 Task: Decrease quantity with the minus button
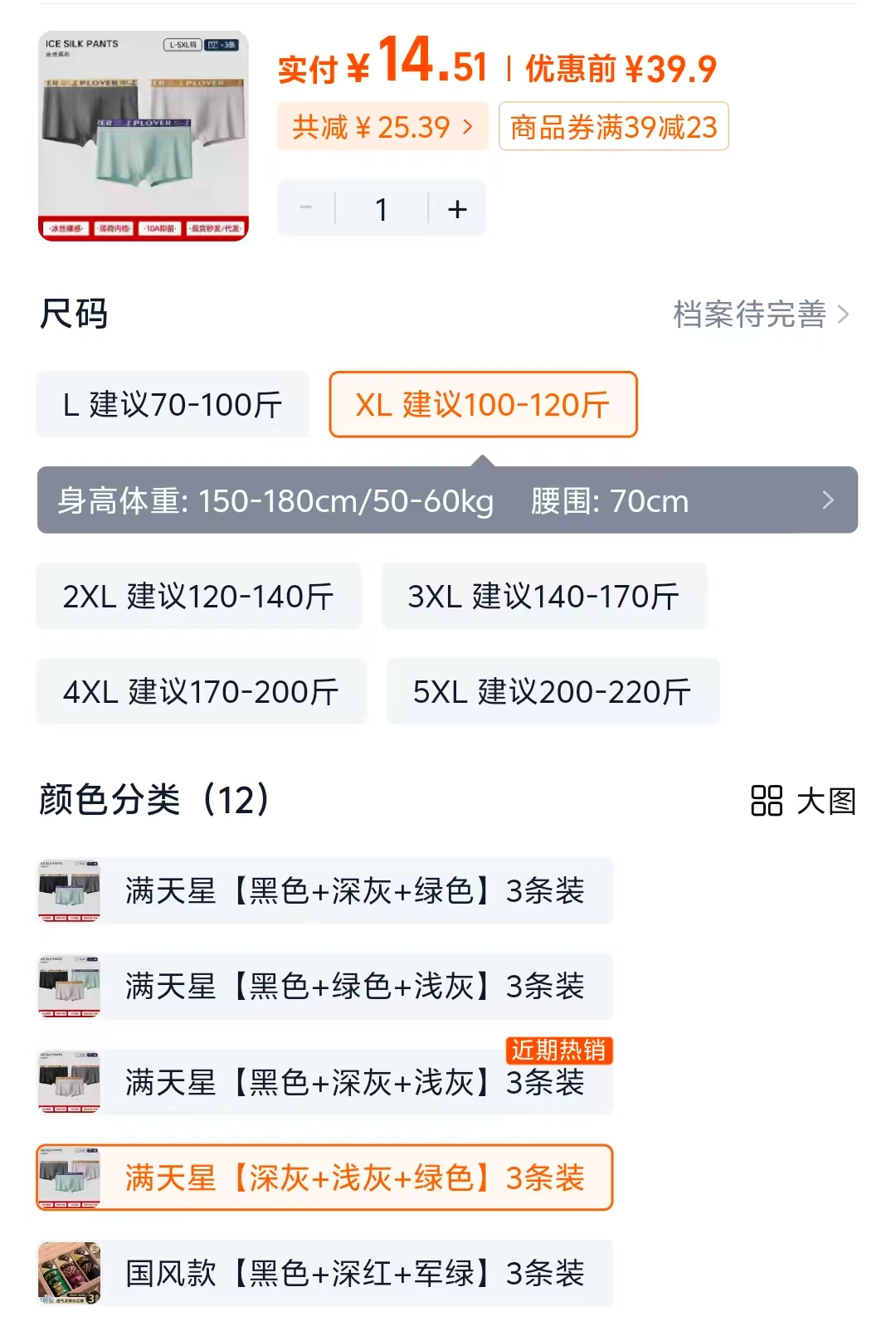click(x=306, y=208)
